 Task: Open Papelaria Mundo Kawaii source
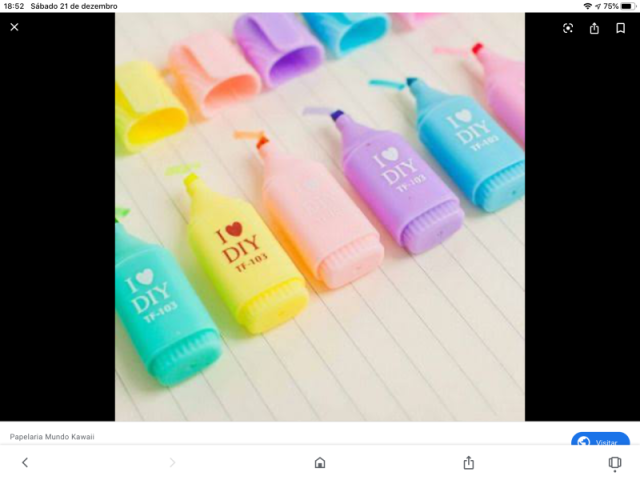click(54, 437)
